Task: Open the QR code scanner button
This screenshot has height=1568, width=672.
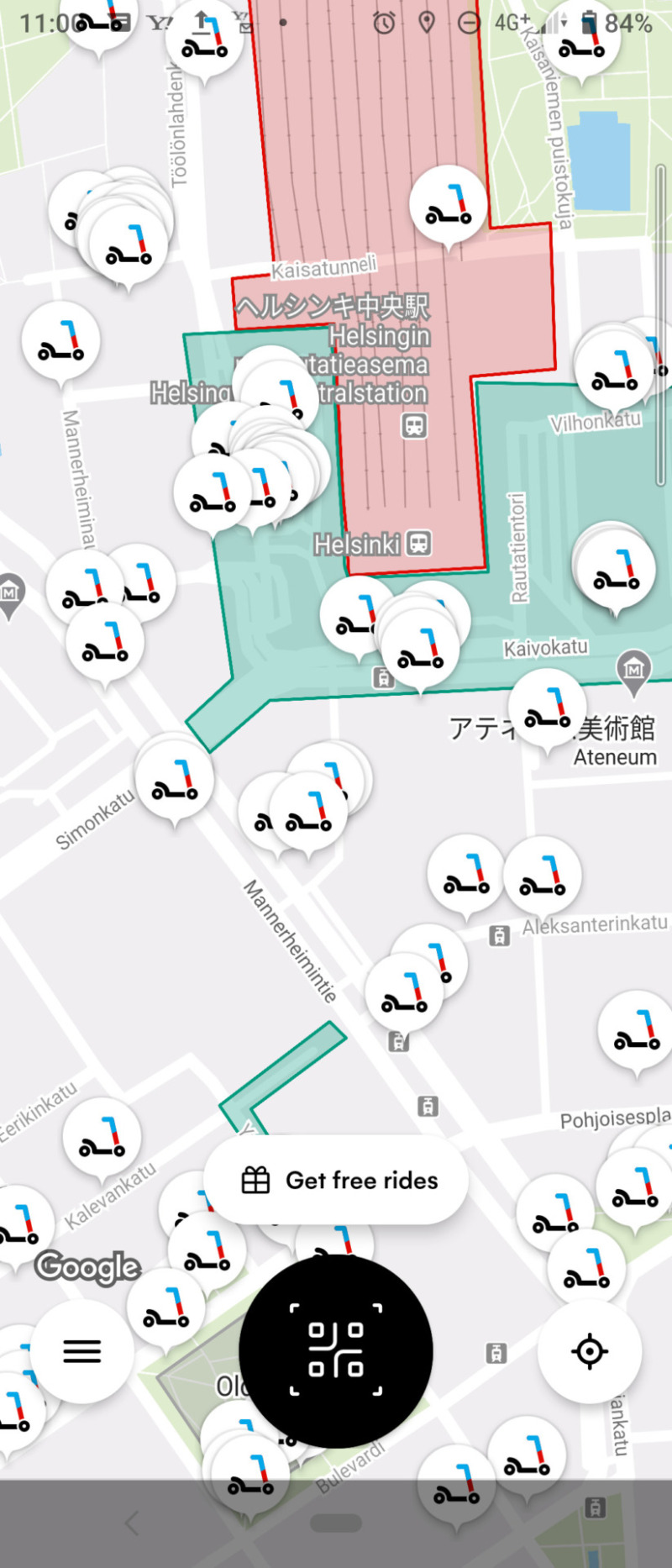Action: pyautogui.click(x=336, y=1350)
